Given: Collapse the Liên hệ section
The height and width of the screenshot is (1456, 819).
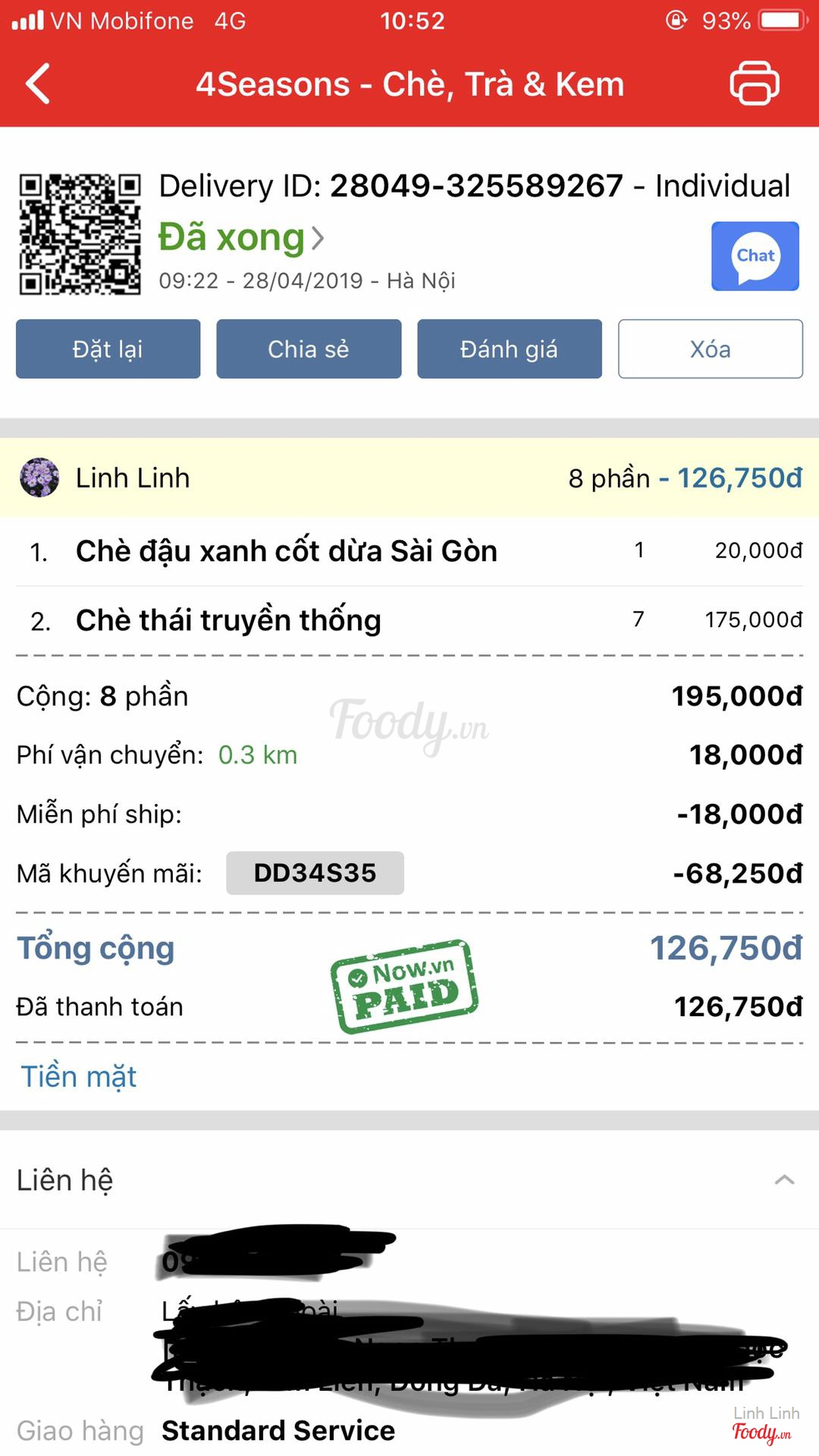Looking at the screenshot, I should pyautogui.click(x=784, y=1179).
